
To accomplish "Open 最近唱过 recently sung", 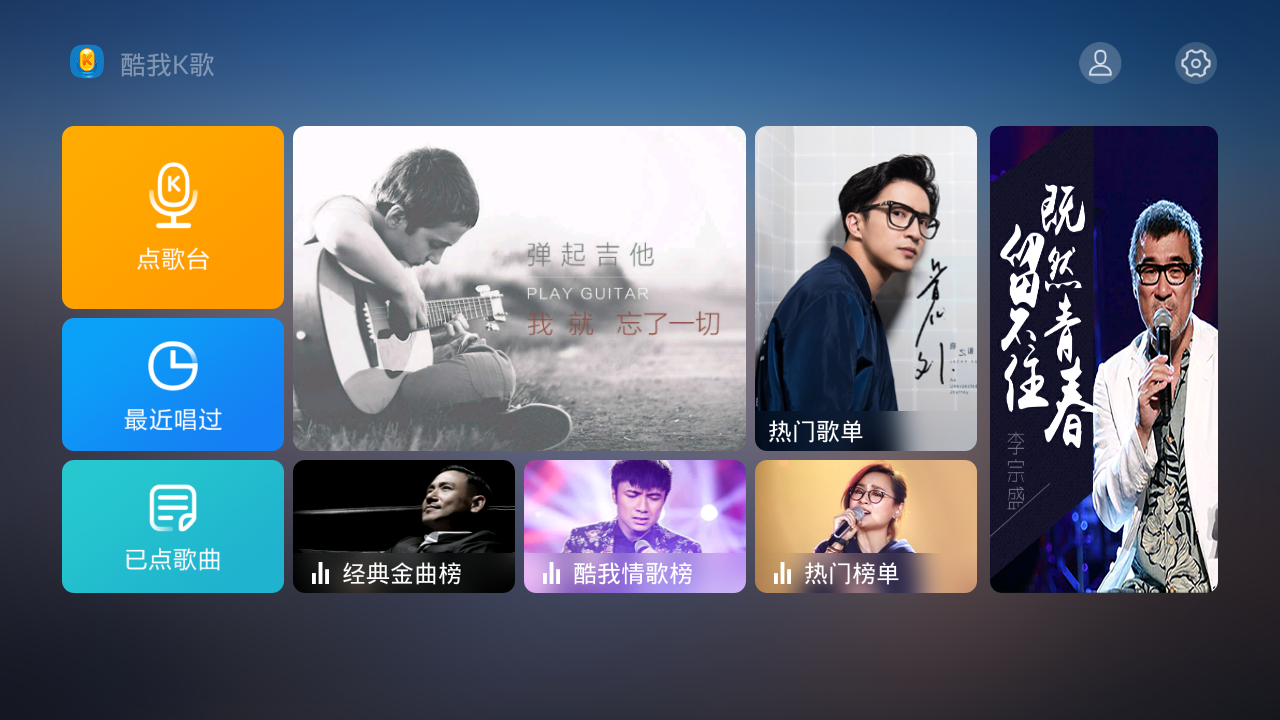I will coord(173,385).
